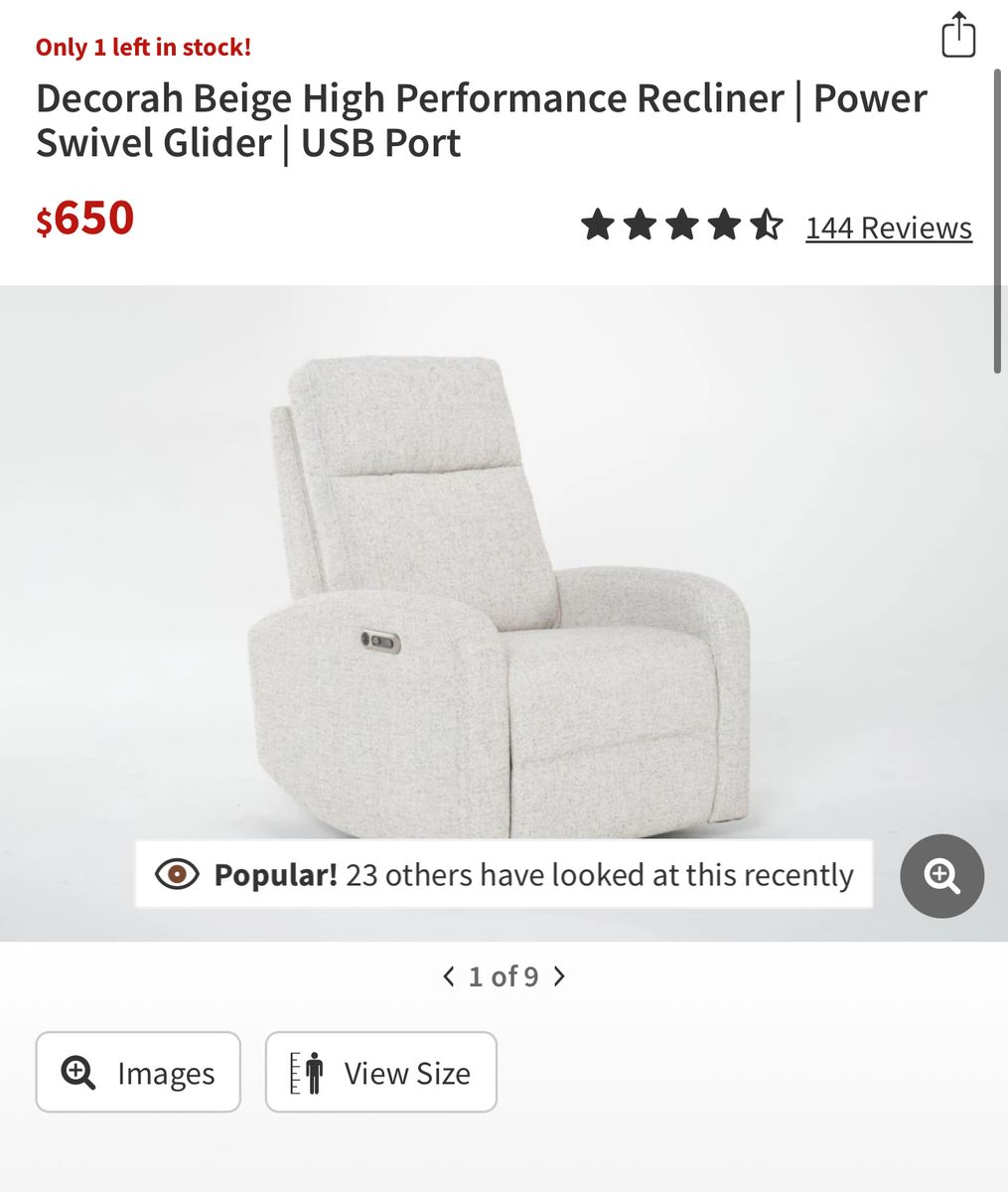Screen dimensions: 1008x1192
Task: Open the recliner product photo
Action: 497,596
